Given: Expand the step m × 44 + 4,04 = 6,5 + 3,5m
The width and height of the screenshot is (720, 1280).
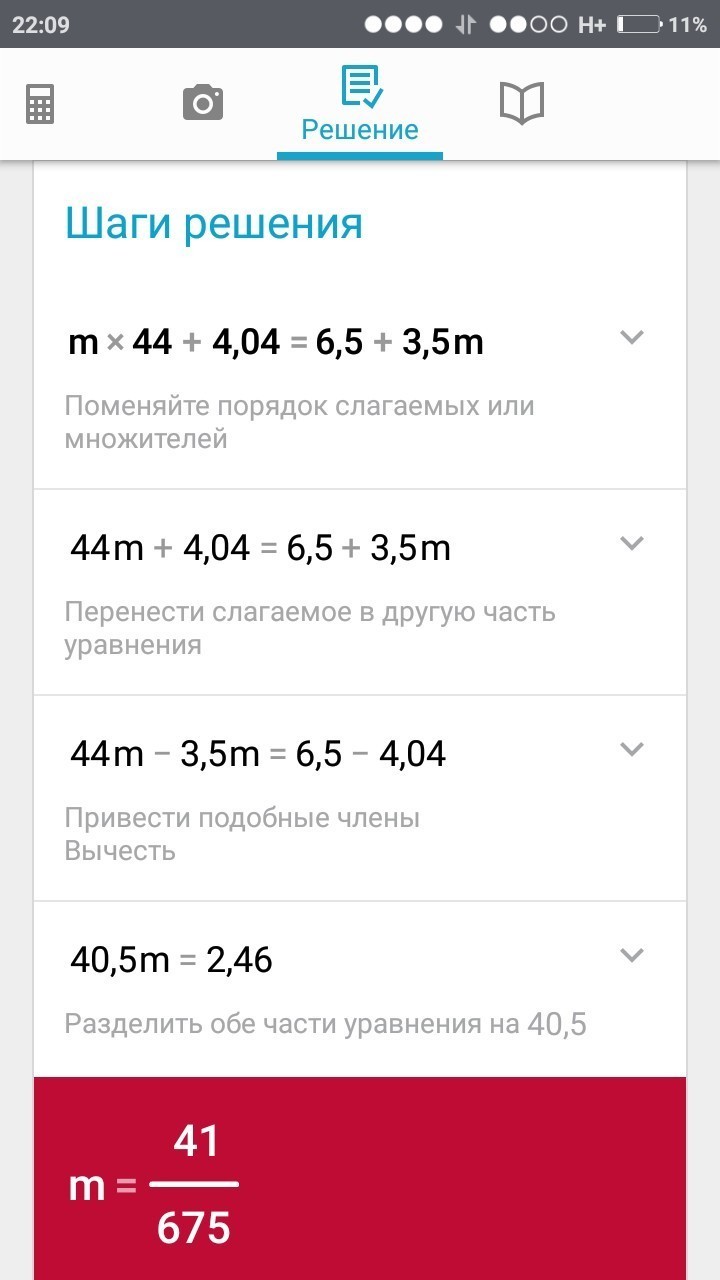Looking at the screenshot, I should 631,338.
